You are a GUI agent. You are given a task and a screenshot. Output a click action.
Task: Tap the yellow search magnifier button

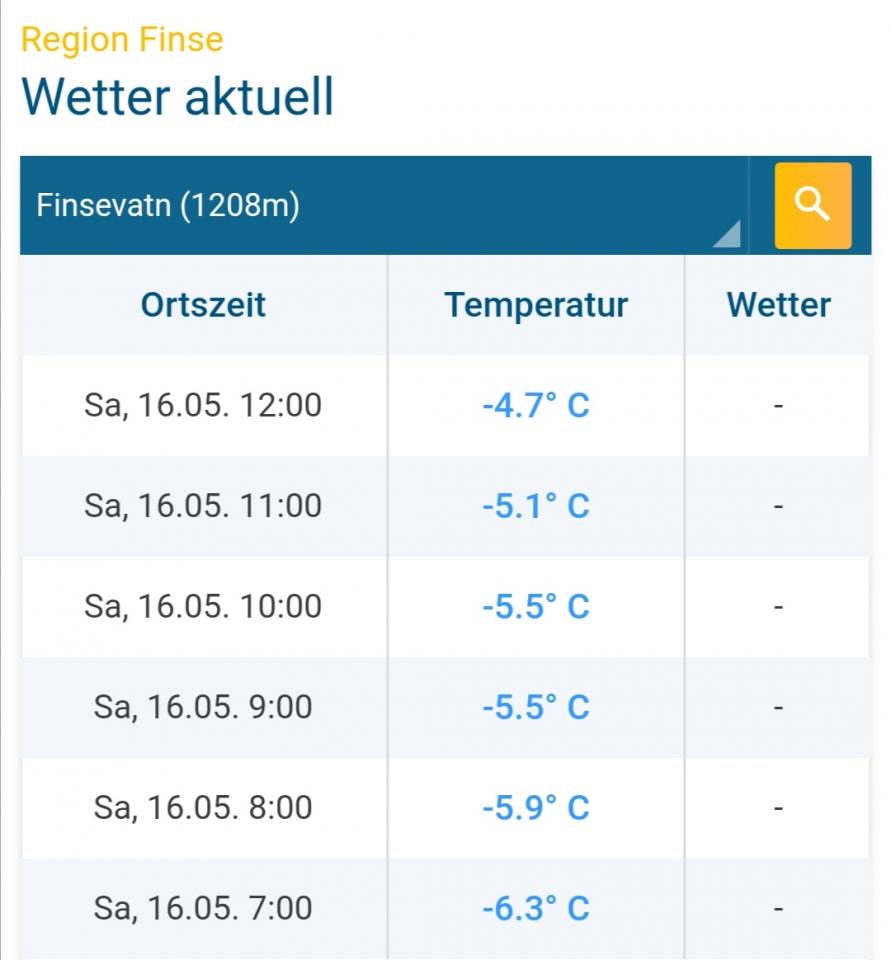tap(812, 205)
